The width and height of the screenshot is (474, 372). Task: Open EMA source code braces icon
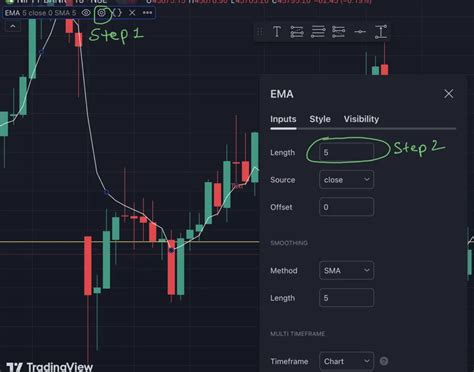117,13
